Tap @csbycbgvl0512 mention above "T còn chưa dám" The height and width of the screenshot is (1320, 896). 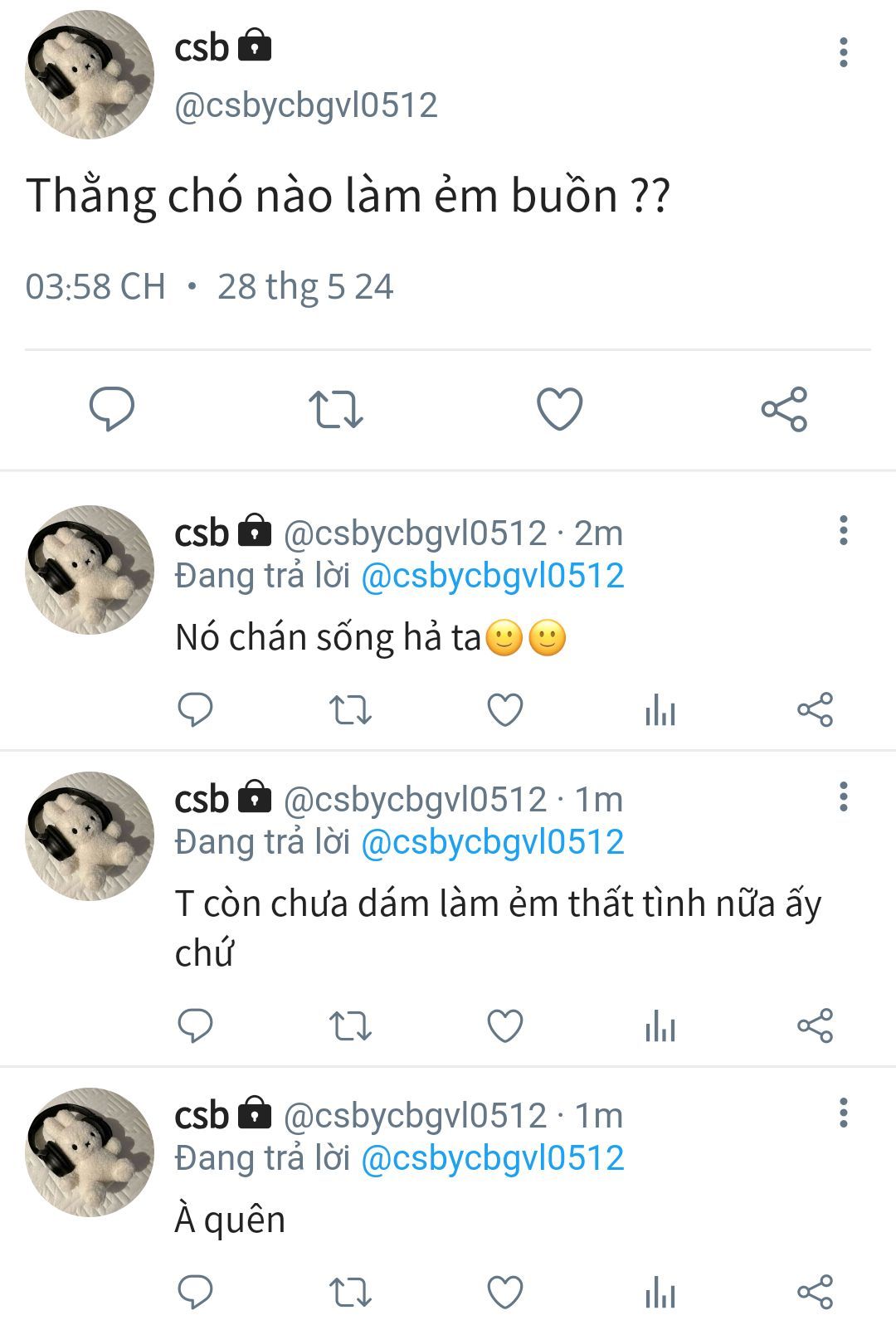click(x=492, y=842)
